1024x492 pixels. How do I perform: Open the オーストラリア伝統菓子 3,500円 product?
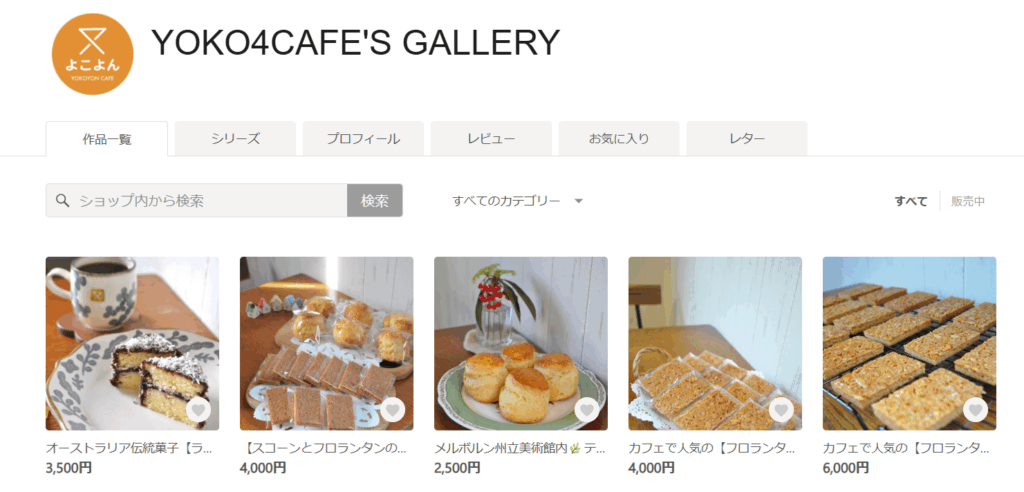tap(132, 344)
